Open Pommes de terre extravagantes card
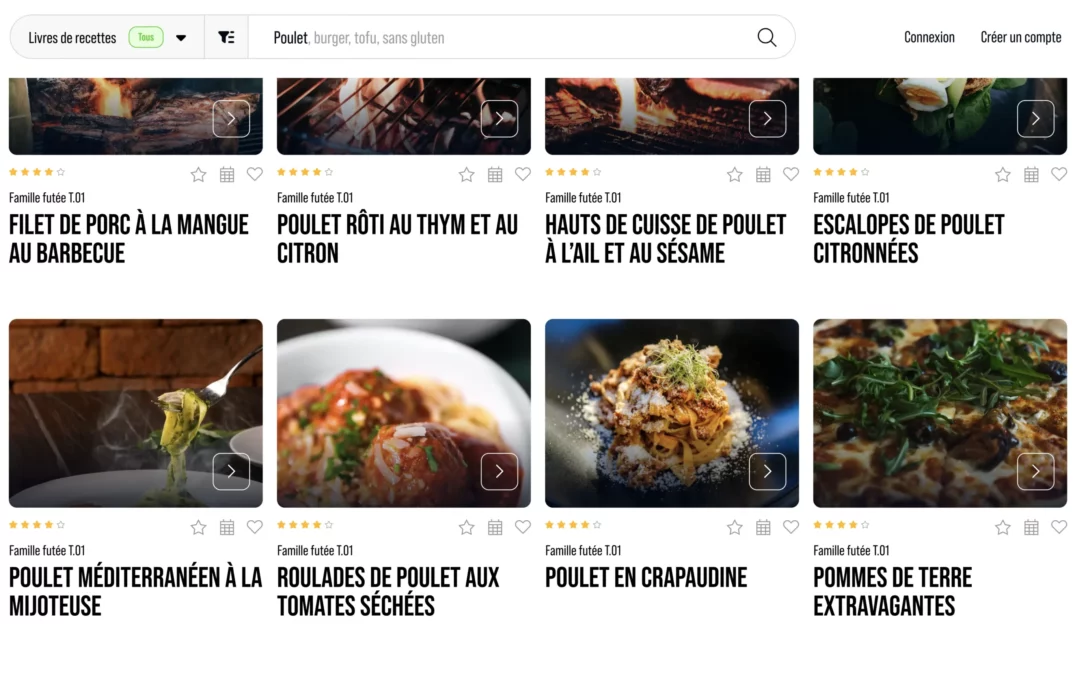Image resolution: width=1077 pixels, height=689 pixels. pyautogui.click(x=892, y=591)
